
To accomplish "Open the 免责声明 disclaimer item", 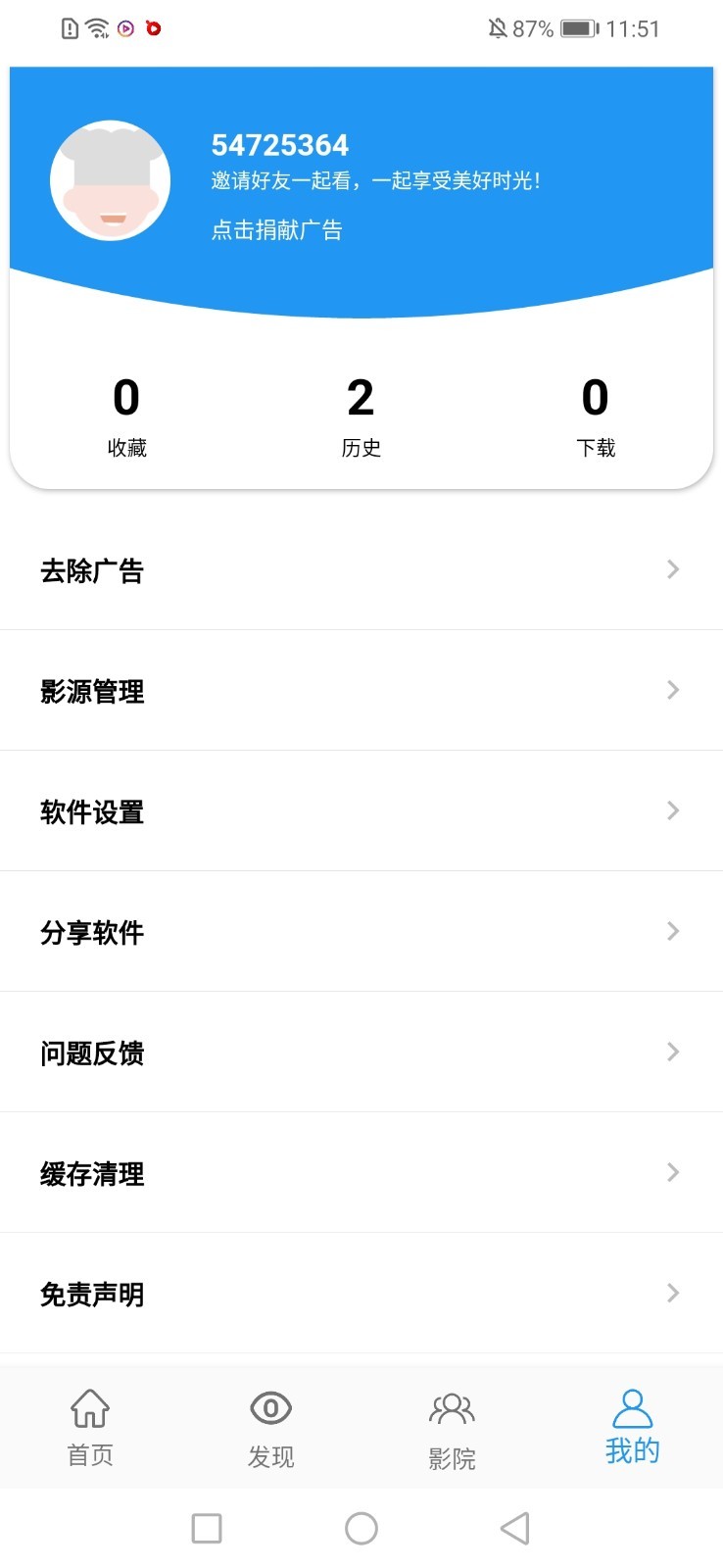I will [x=92, y=1294].
